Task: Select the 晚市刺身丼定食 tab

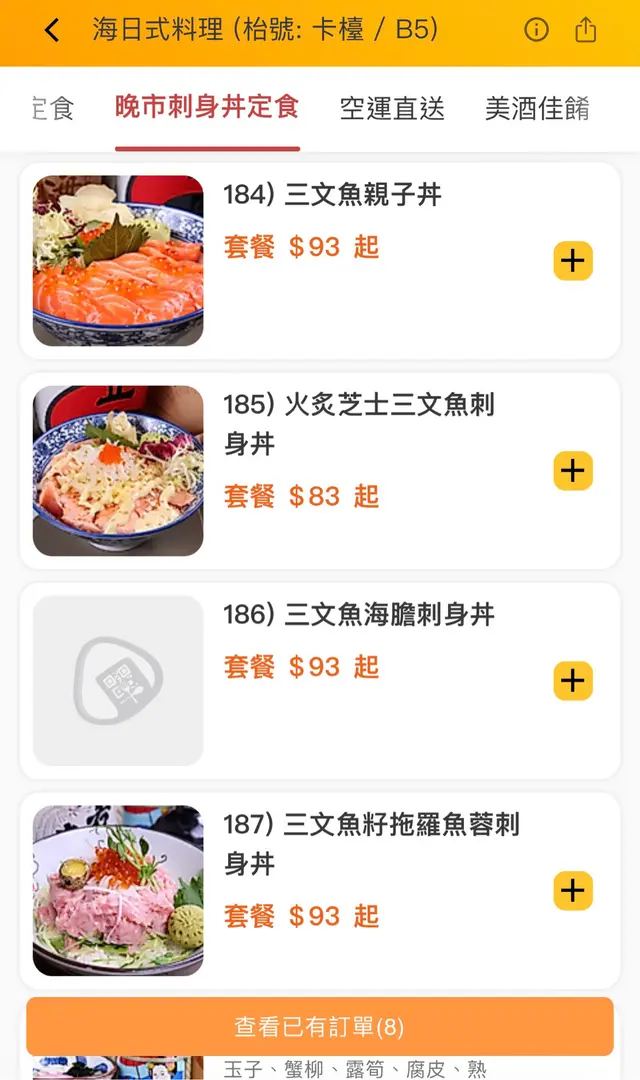Action: pos(207,107)
